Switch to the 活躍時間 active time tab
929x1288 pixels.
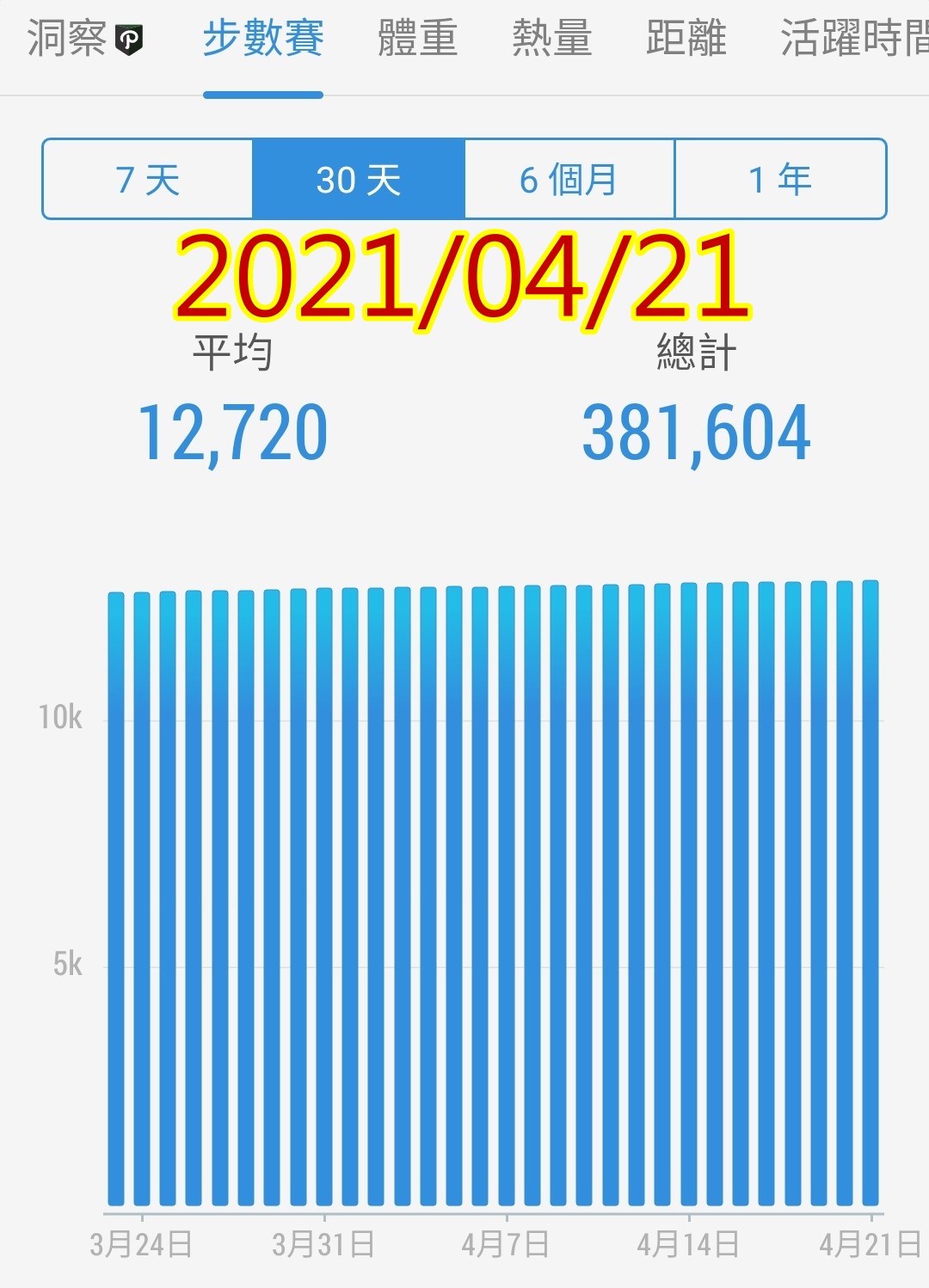click(x=853, y=39)
